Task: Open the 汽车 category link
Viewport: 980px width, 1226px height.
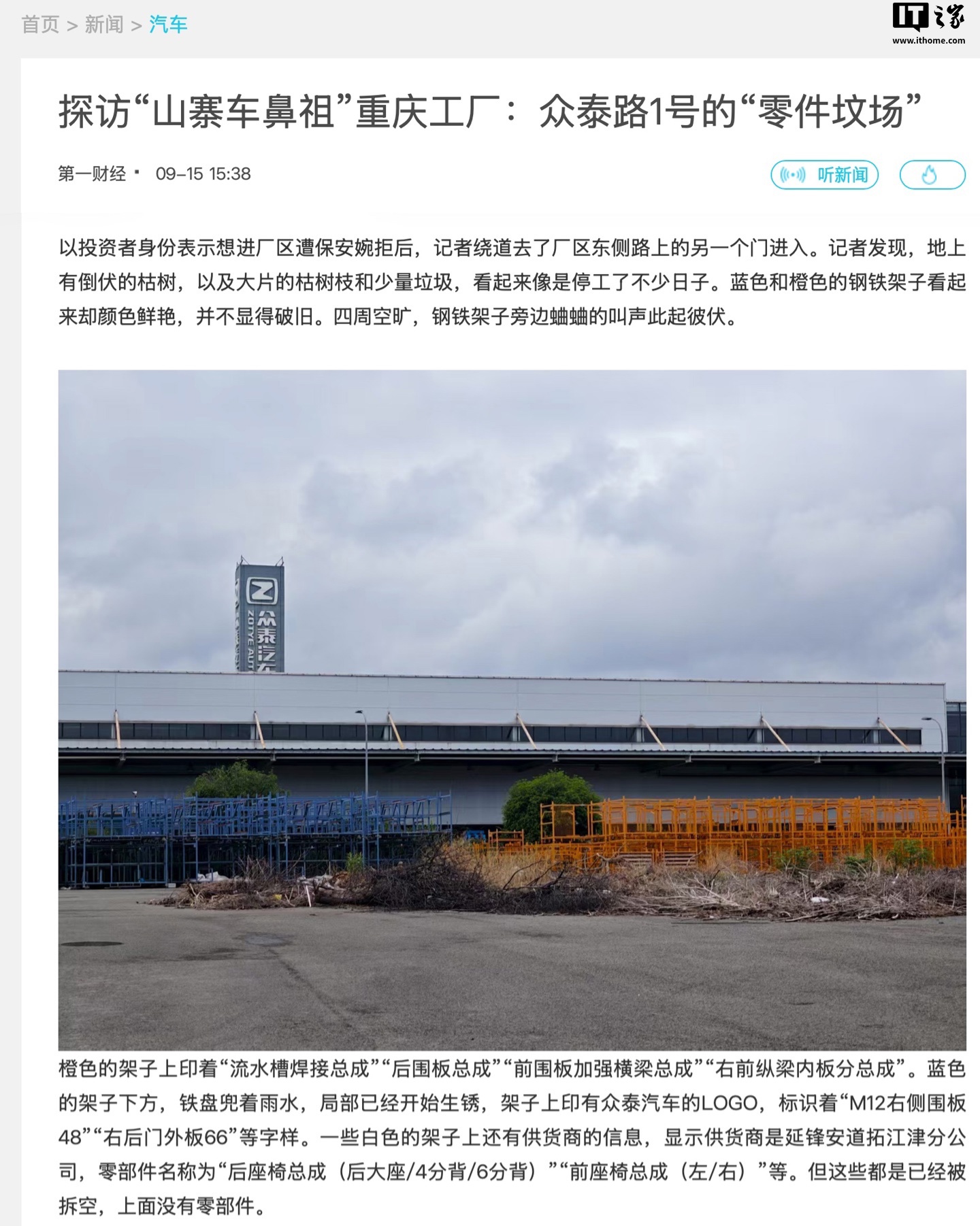Action: point(168,25)
